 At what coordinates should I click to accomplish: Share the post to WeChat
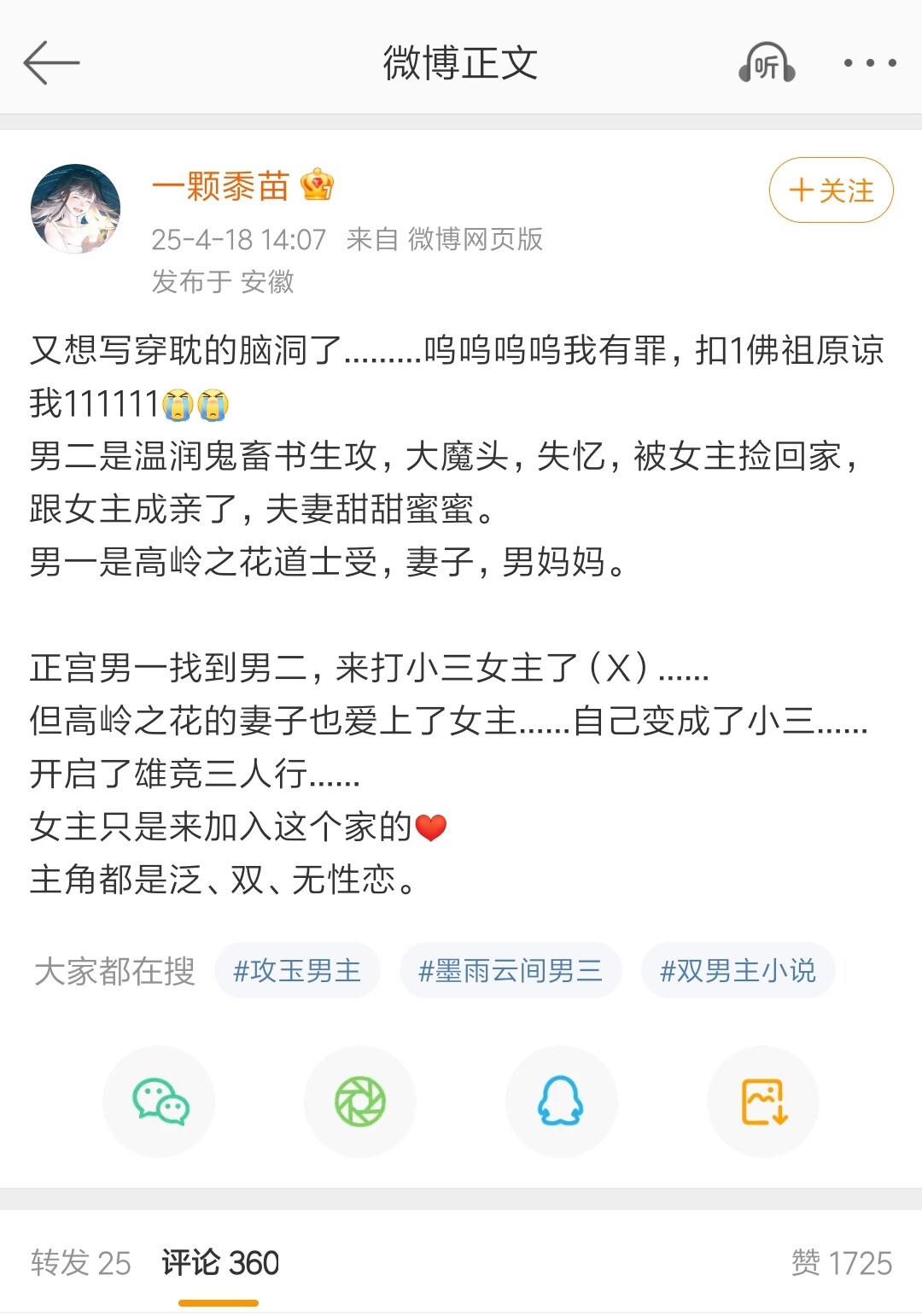pos(160,1102)
